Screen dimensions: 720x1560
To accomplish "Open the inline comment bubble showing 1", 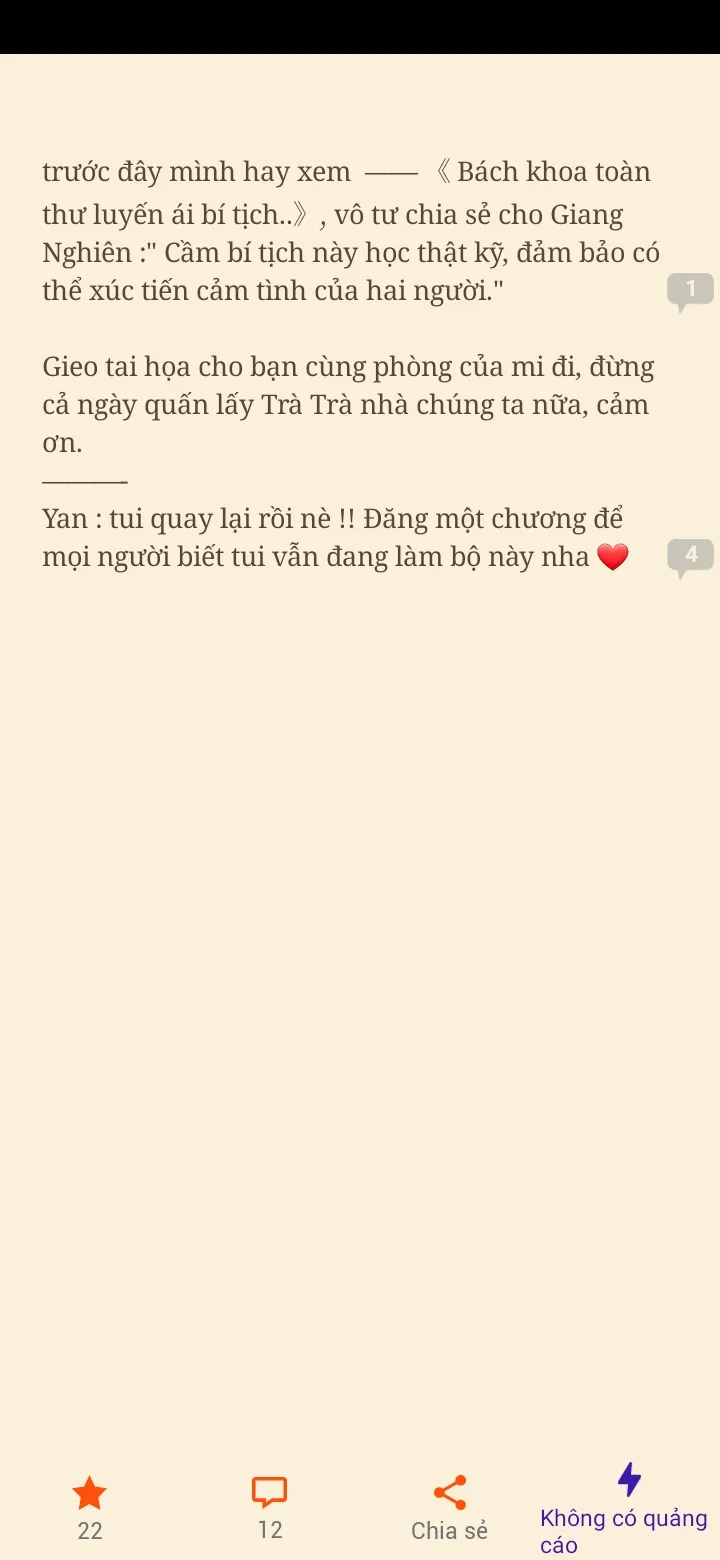I will tap(690, 291).
